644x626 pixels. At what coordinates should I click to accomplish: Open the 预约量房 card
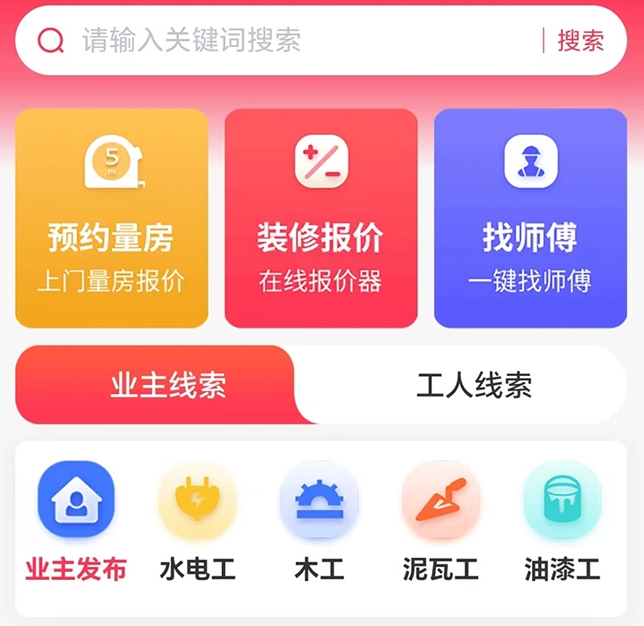click(x=112, y=218)
